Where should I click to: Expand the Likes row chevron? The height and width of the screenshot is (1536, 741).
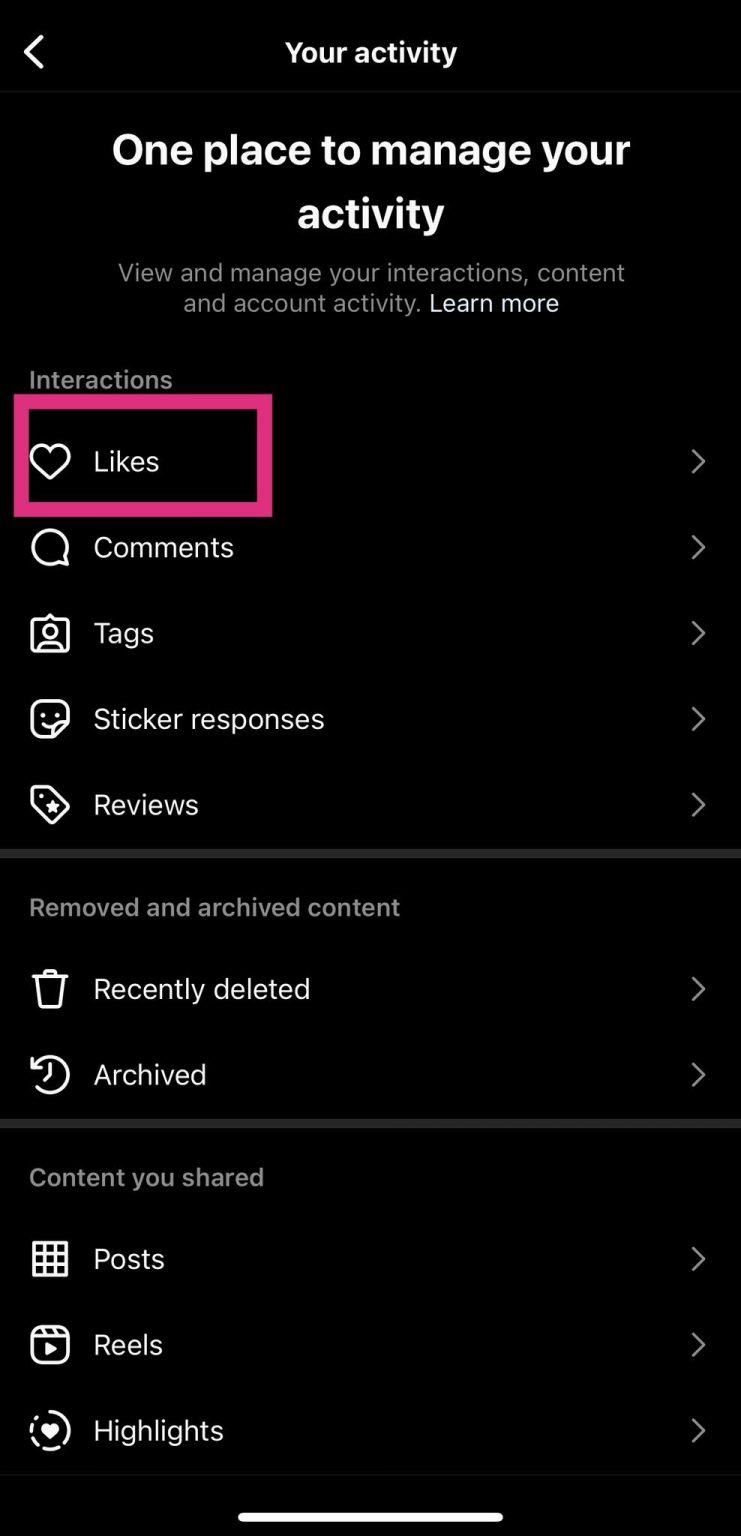pos(698,461)
